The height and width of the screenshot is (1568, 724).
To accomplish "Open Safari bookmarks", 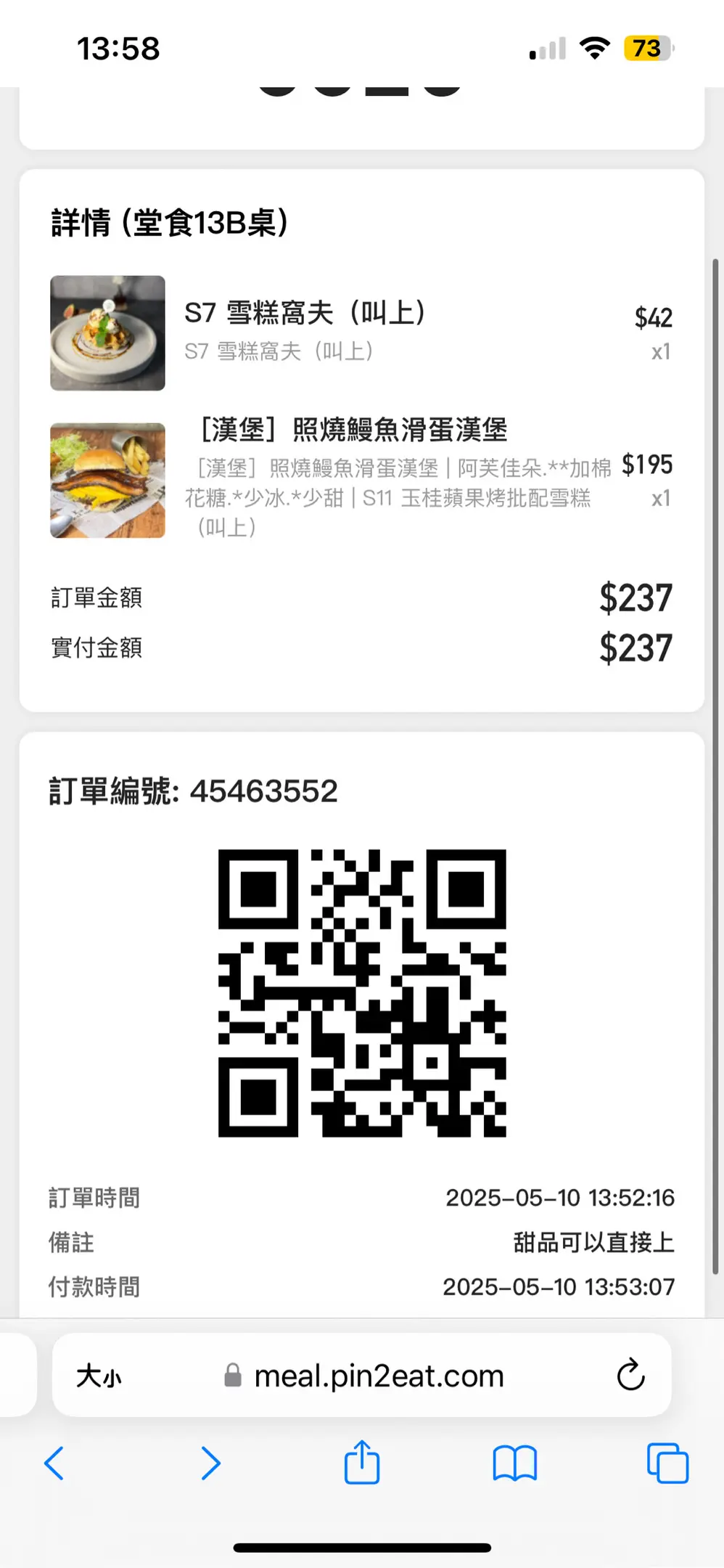I will [x=514, y=1463].
